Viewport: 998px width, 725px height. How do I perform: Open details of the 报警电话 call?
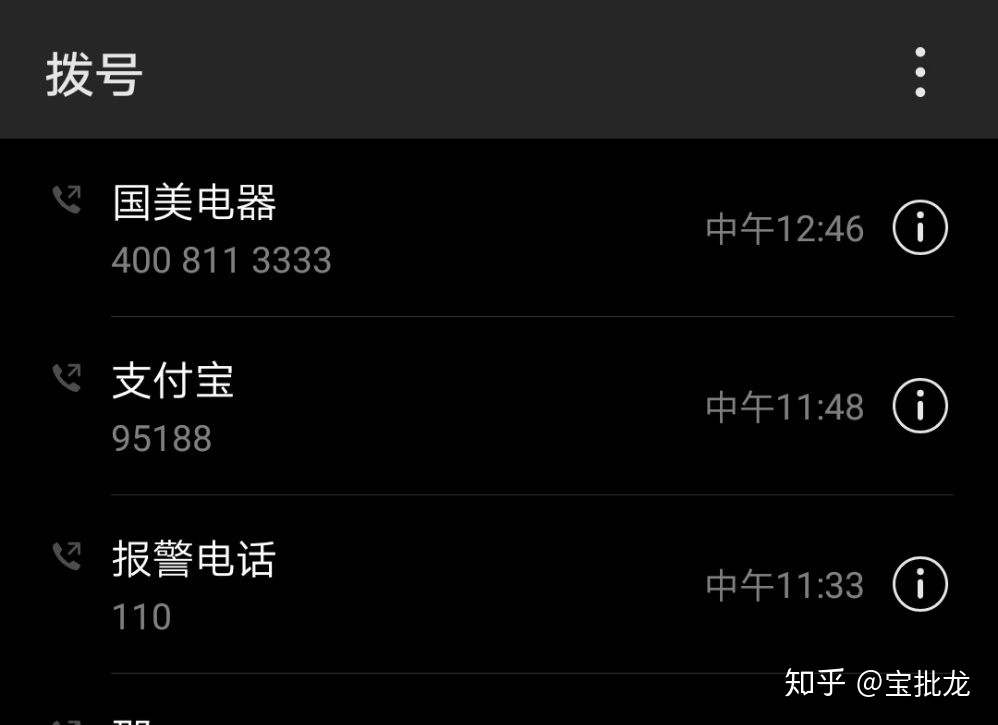[919, 584]
